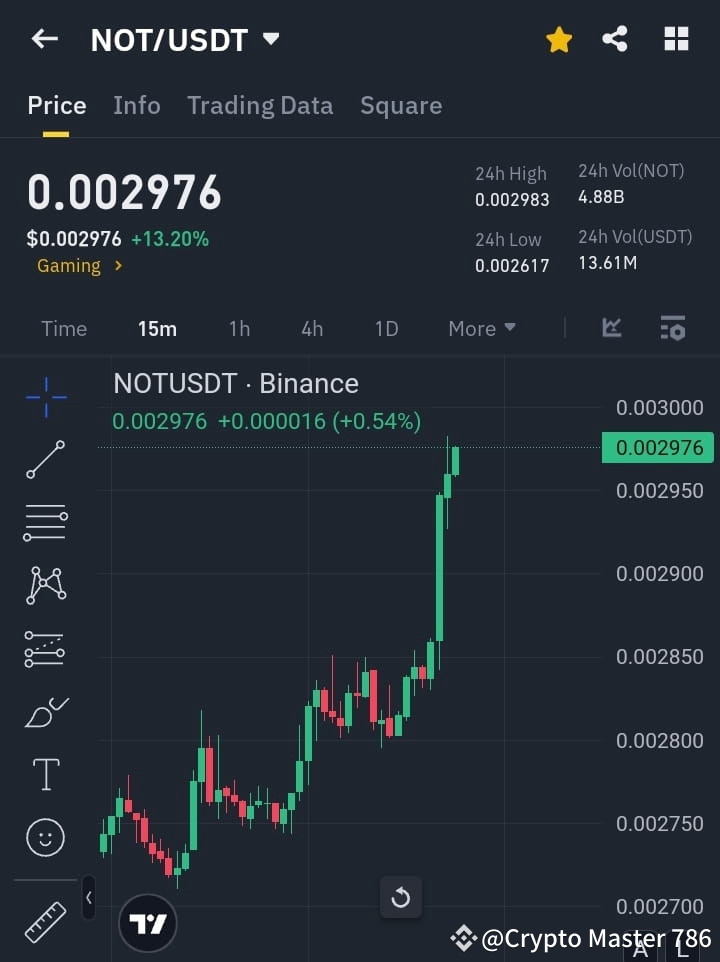Image resolution: width=720 pixels, height=962 pixels.
Task: Open the Square tab
Action: (401, 105)
